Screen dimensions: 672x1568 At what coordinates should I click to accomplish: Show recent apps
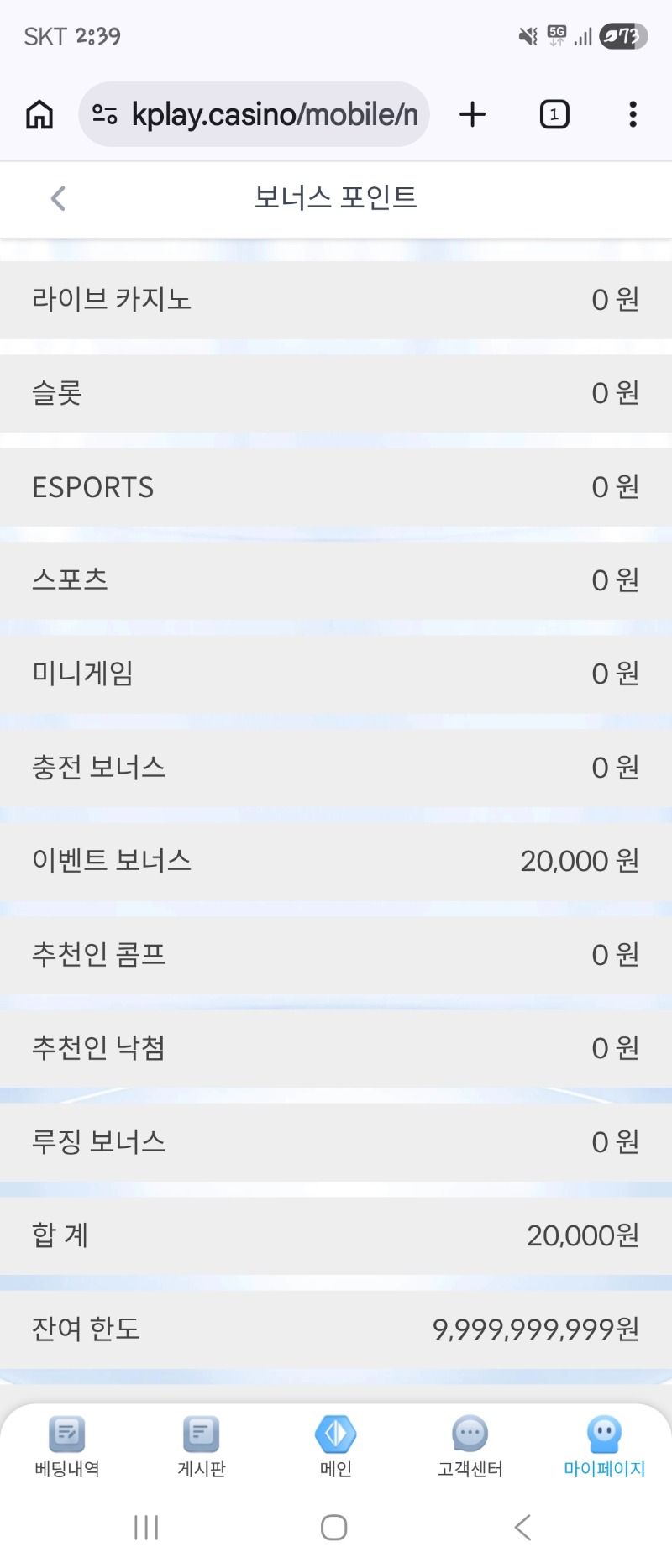coord(146,1527)
